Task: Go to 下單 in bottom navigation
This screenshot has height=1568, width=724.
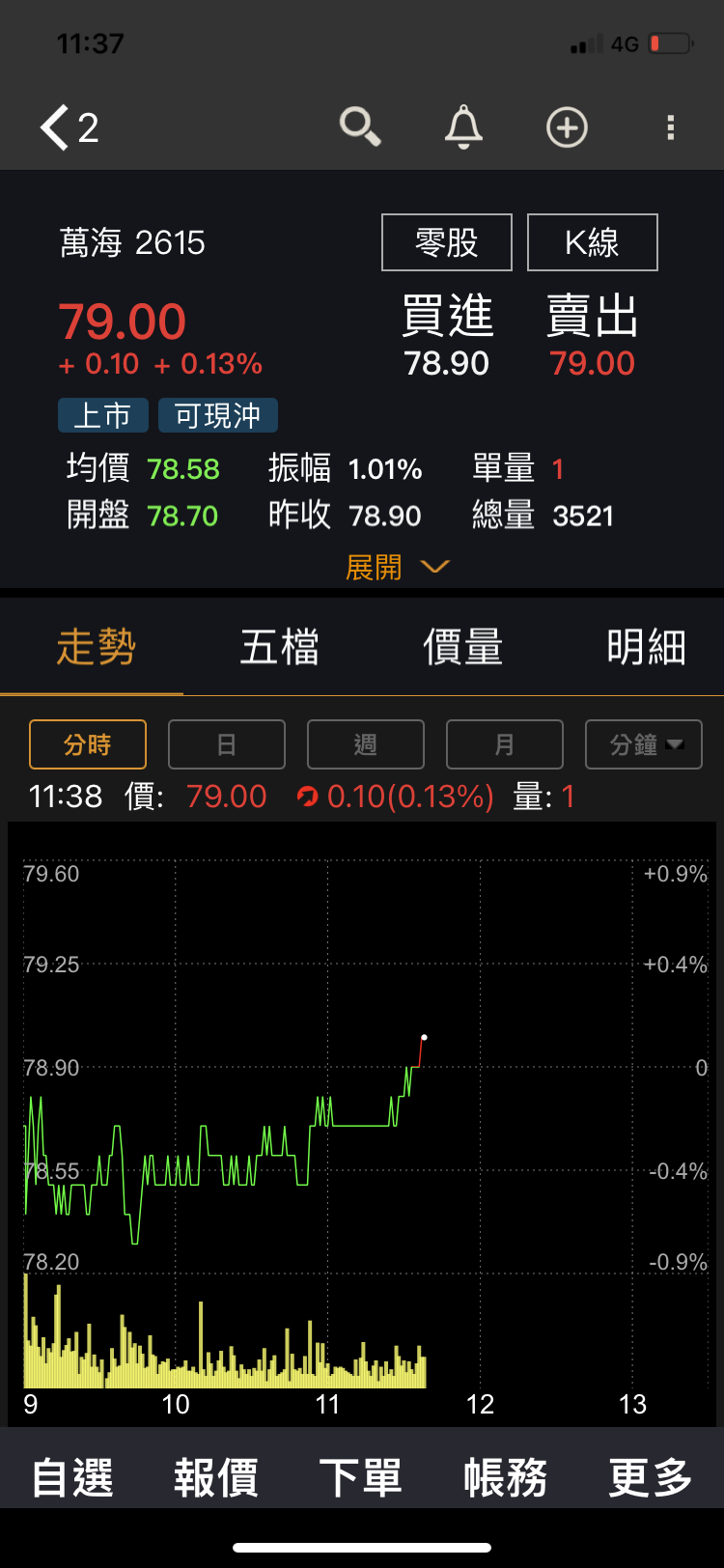Action: pos(361,1478)
